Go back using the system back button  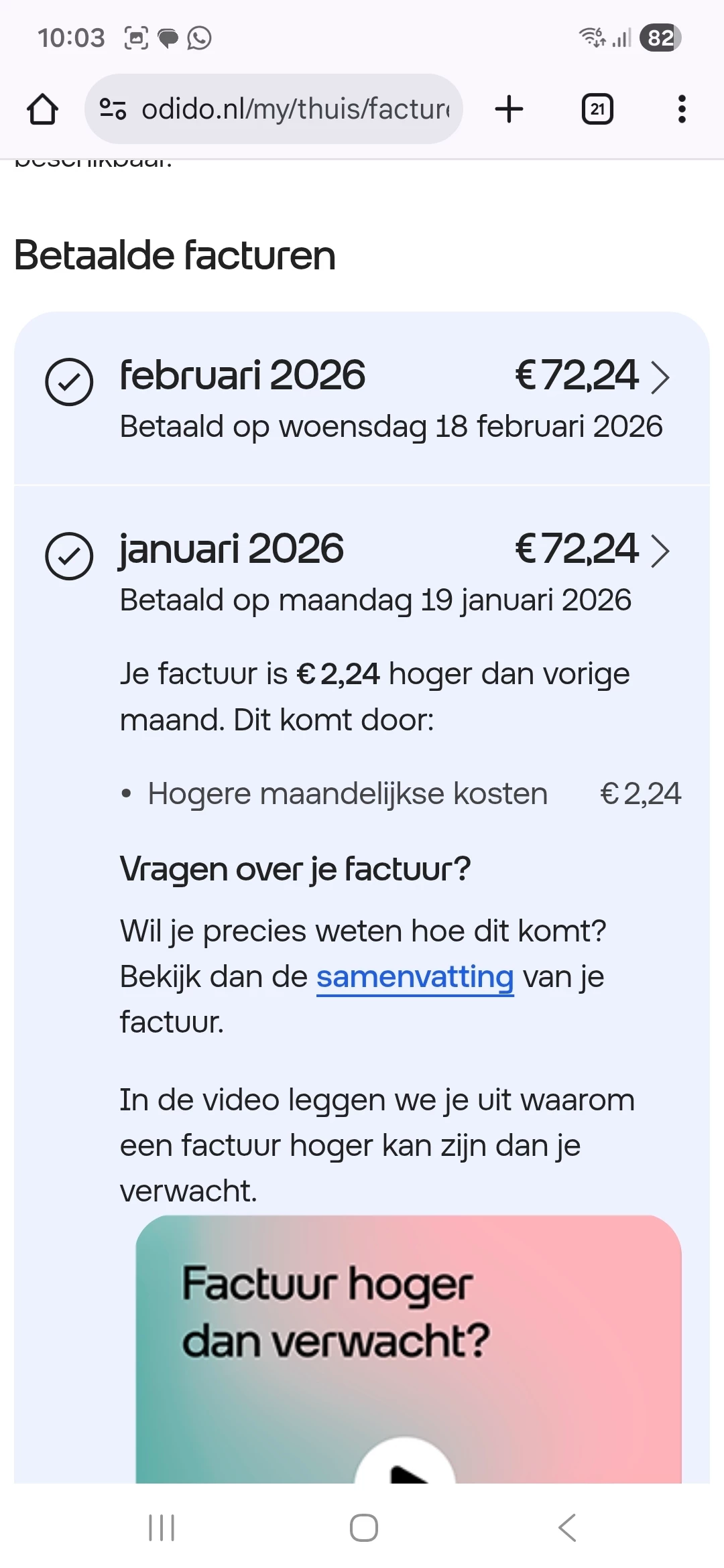pyautogui.click(x=567, y=1528)
